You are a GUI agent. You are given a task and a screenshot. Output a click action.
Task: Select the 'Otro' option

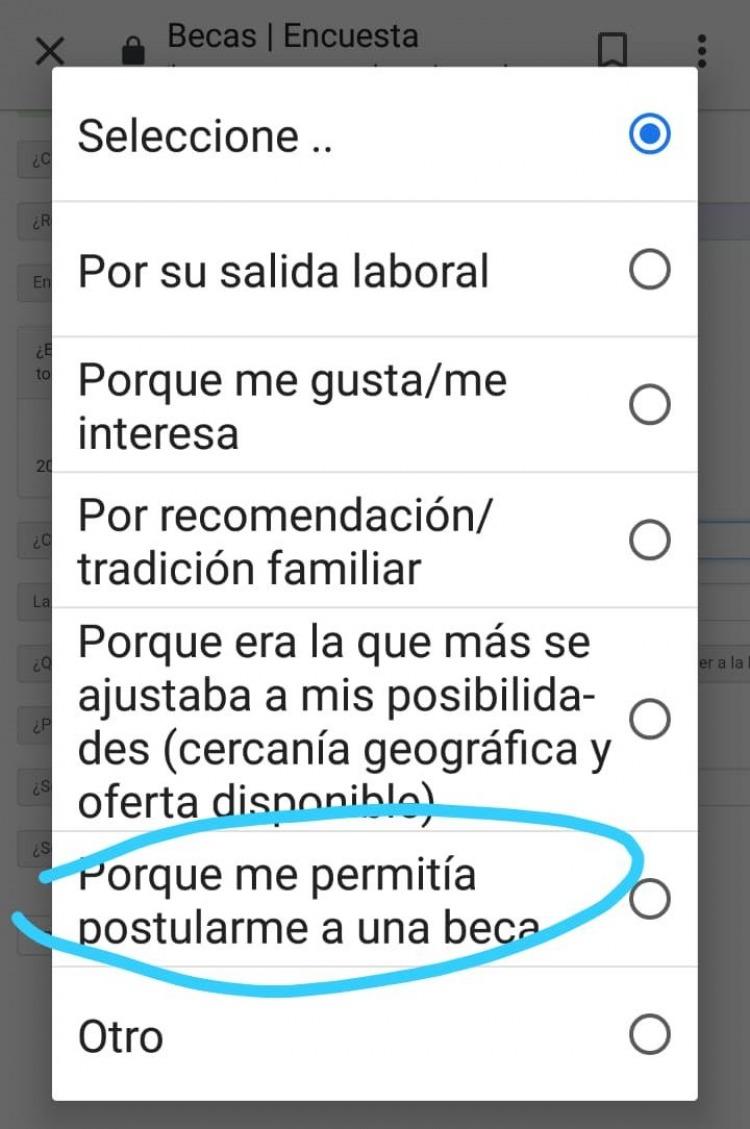649,1034
